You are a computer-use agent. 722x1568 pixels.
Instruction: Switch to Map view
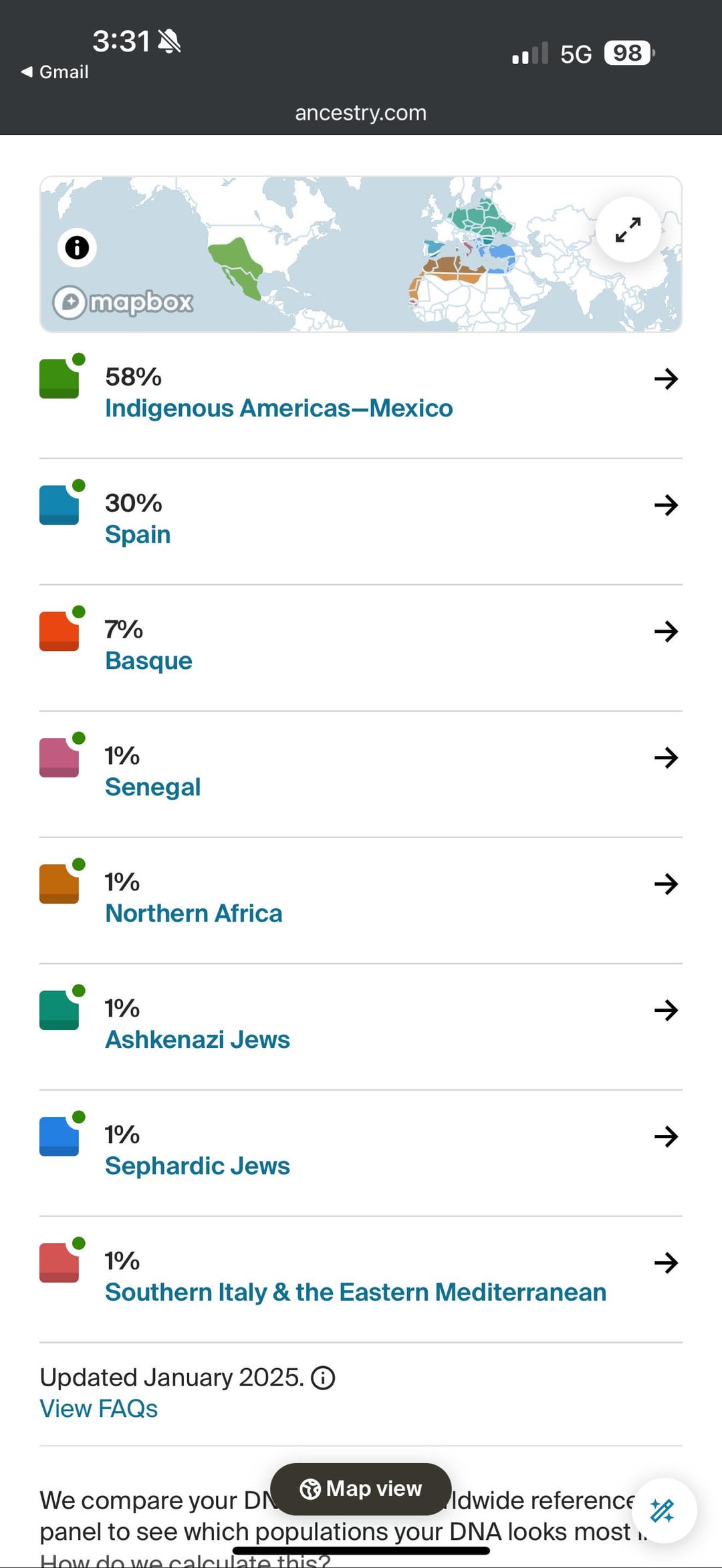tap(361, 1488)
